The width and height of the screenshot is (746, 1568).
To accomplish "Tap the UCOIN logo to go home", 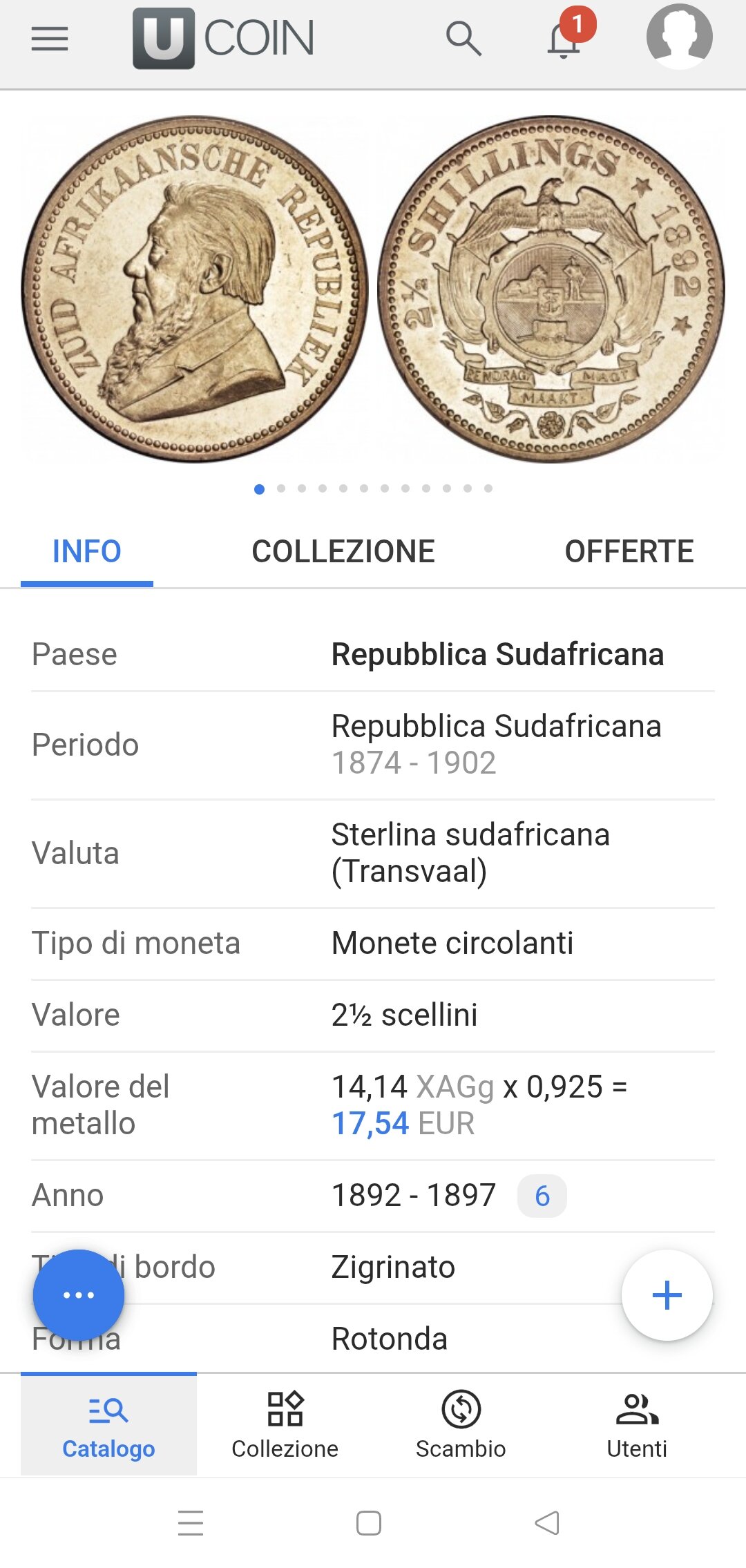I will pyautogui.click(x=223, y=39).
